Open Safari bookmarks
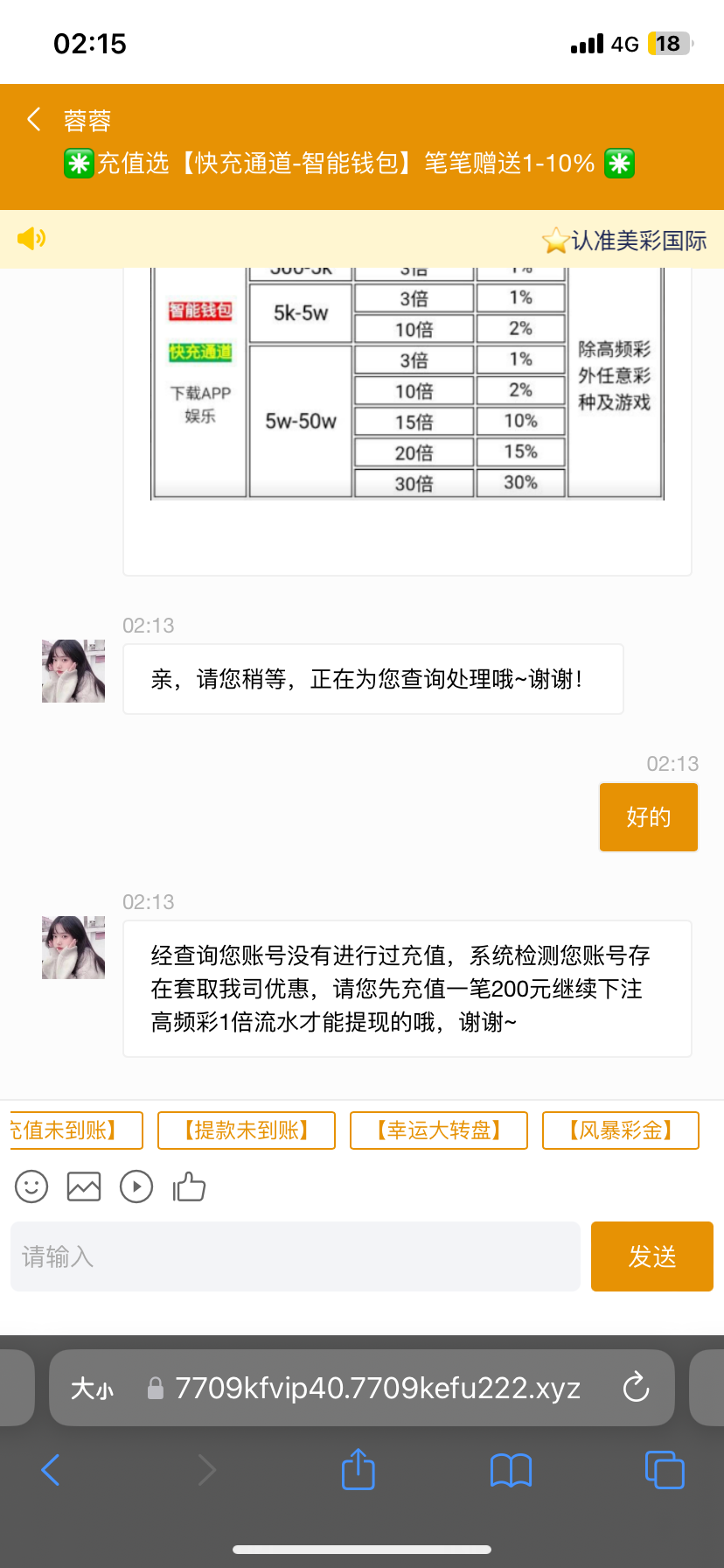Viewport: 724px width, 1568px height. point(512,1469)
